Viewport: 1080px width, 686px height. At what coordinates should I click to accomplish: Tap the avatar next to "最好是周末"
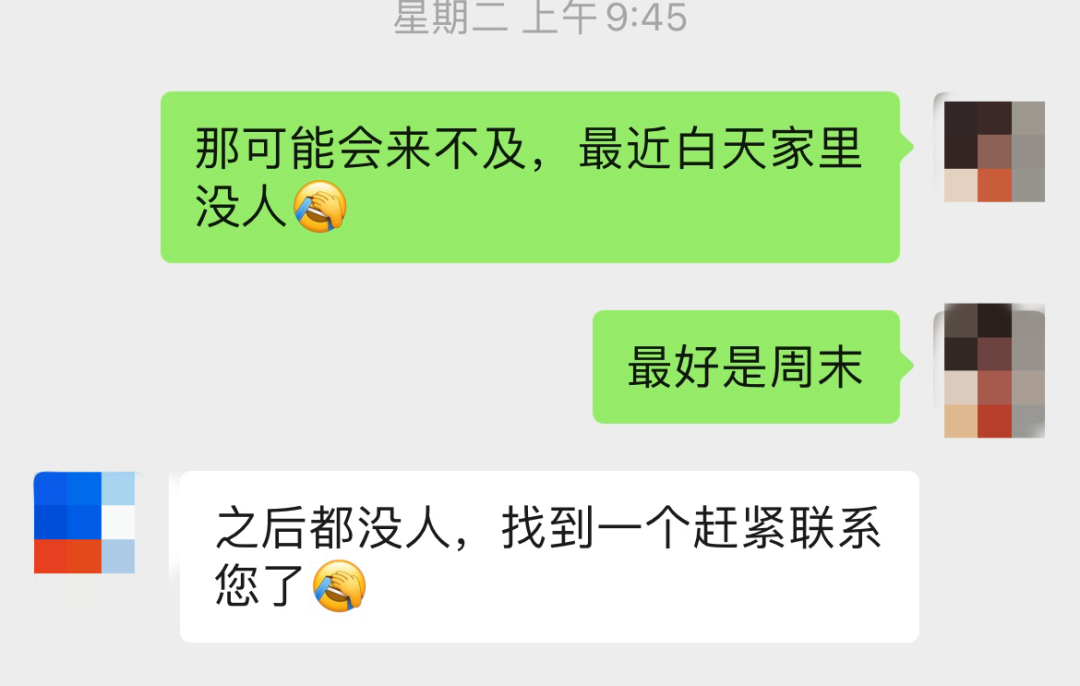click(x=994, y=370)
